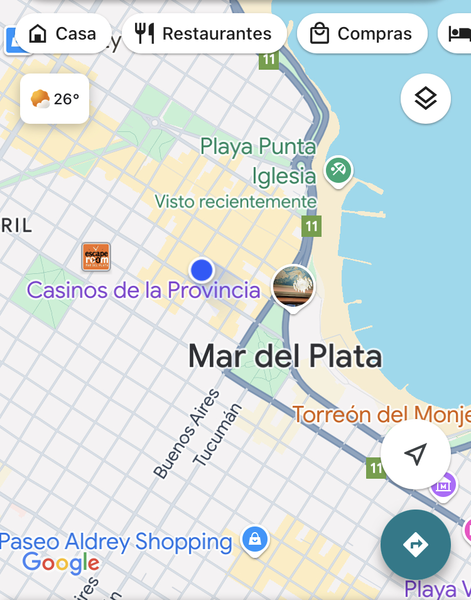
Task: Open Paseo Aldrey Shopping pin
Action: 255,541
